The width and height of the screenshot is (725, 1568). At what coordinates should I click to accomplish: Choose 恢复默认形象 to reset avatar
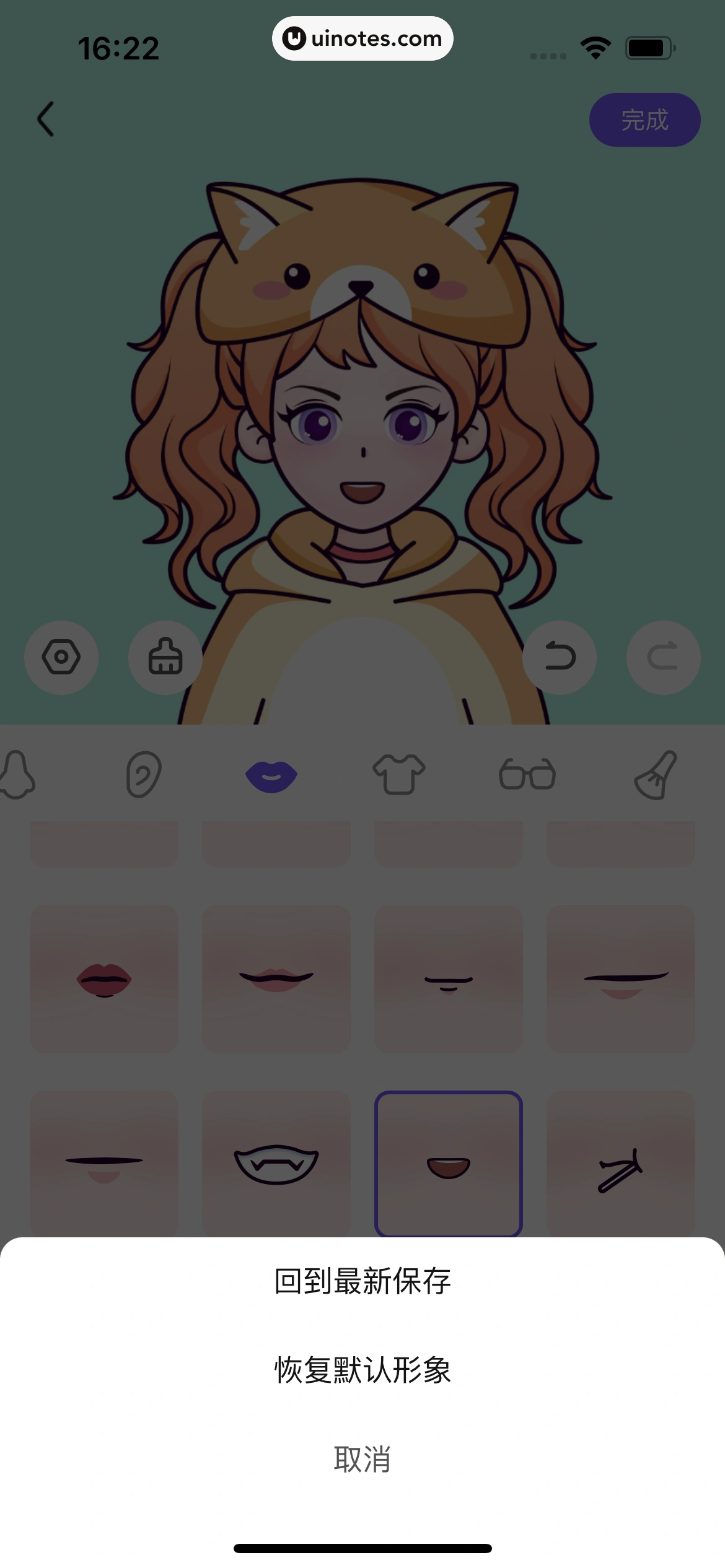[x=362, y=1370]
